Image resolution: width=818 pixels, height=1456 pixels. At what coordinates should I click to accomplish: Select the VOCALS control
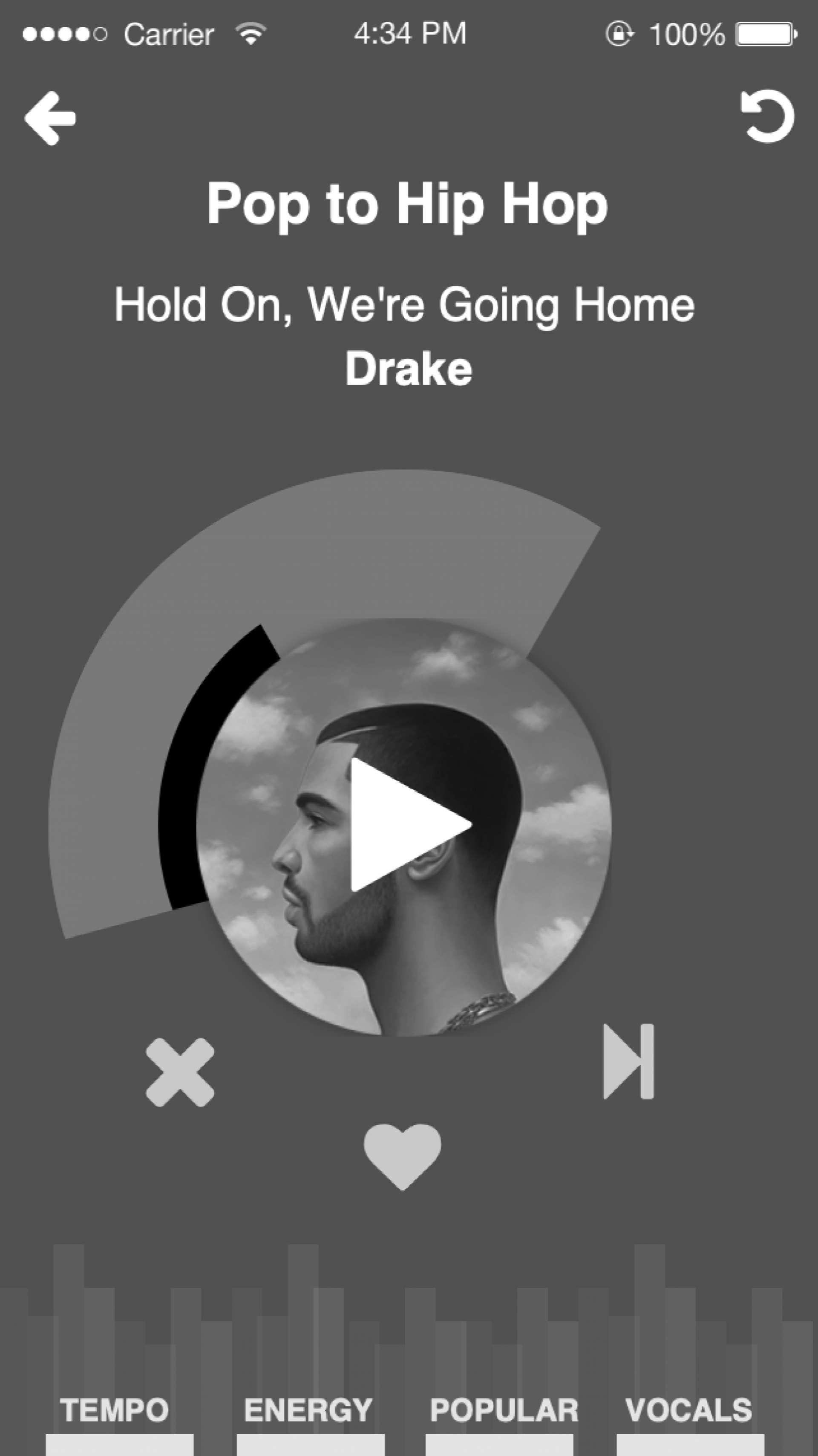(x=688, y=1411)
